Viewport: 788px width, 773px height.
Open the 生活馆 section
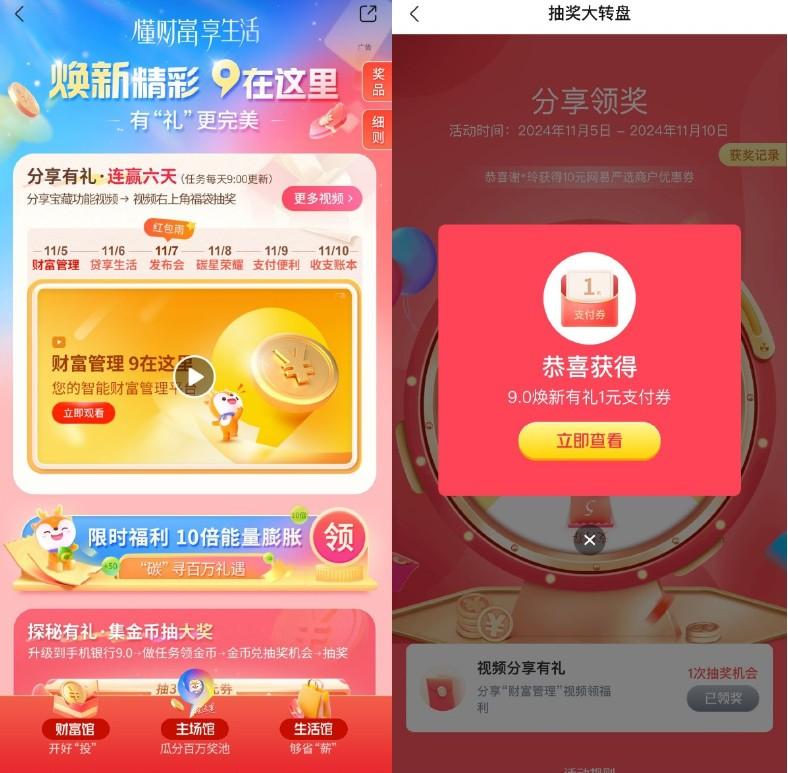pos(313,729)
